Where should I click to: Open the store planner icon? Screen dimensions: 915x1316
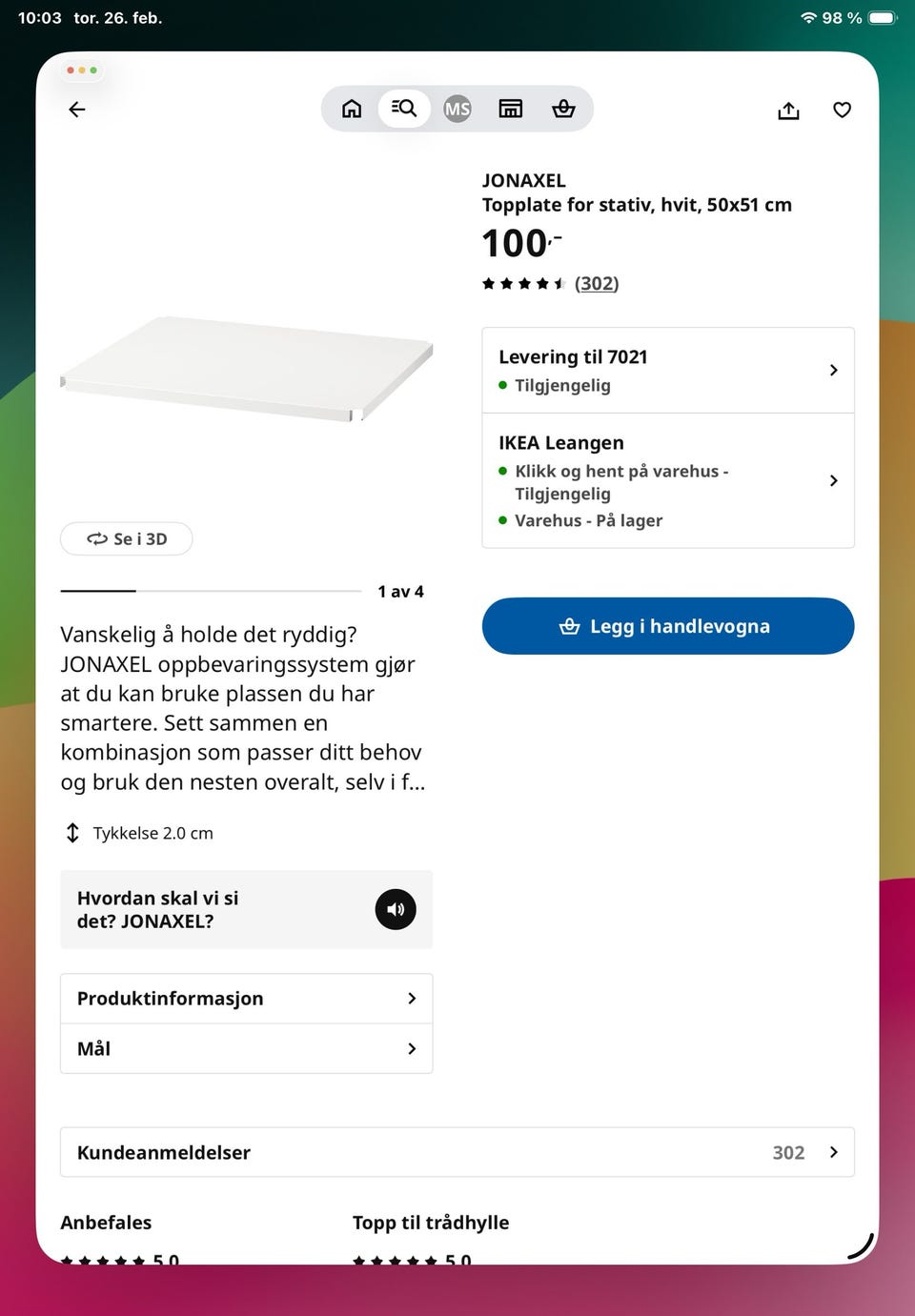[511, 108]
